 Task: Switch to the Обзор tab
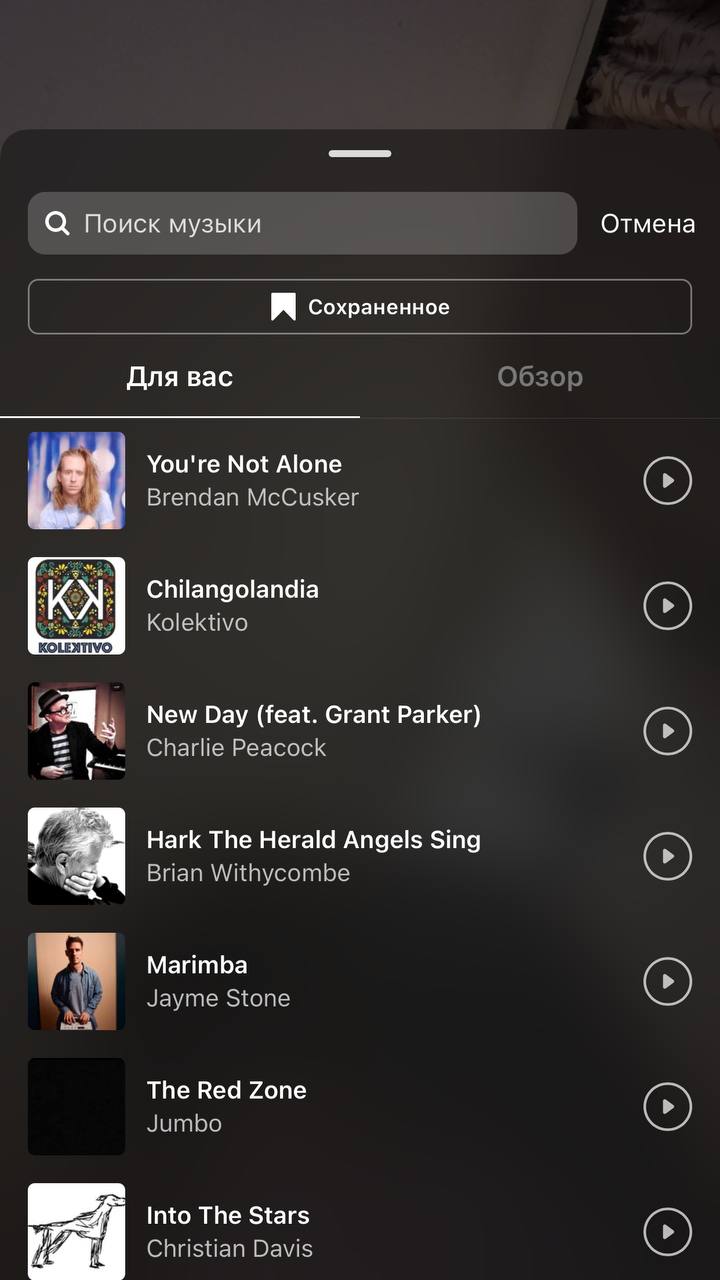[x=540, y=377]
